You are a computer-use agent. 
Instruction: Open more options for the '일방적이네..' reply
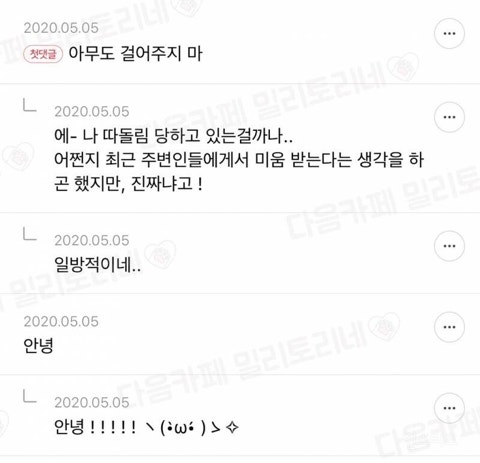[x=449, y=246]
